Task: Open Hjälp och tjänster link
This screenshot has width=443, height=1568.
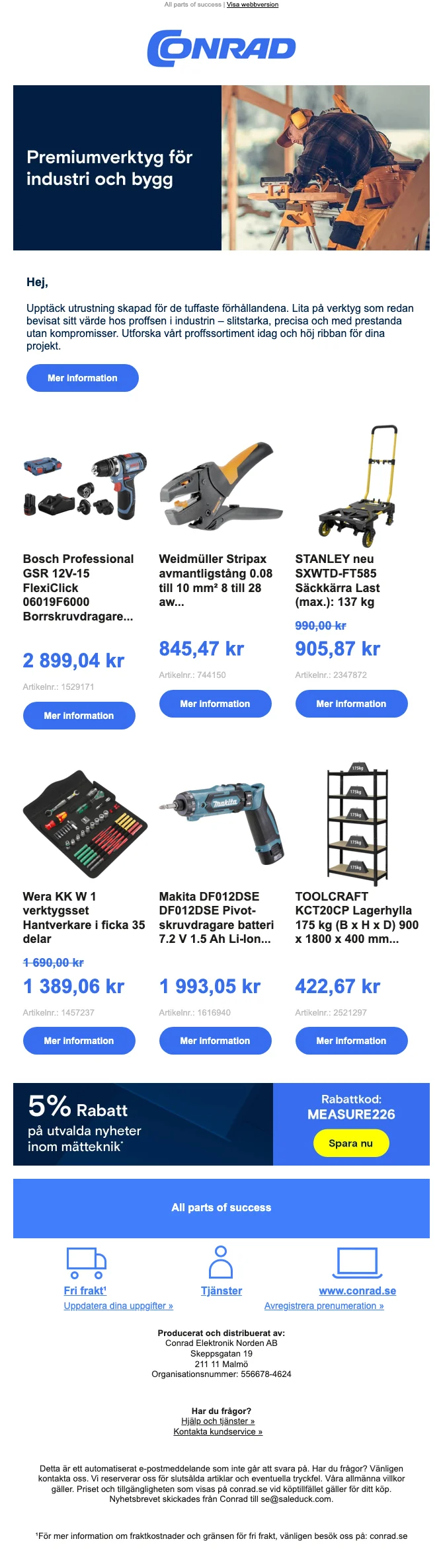Action: click(x=218, y=1421)
